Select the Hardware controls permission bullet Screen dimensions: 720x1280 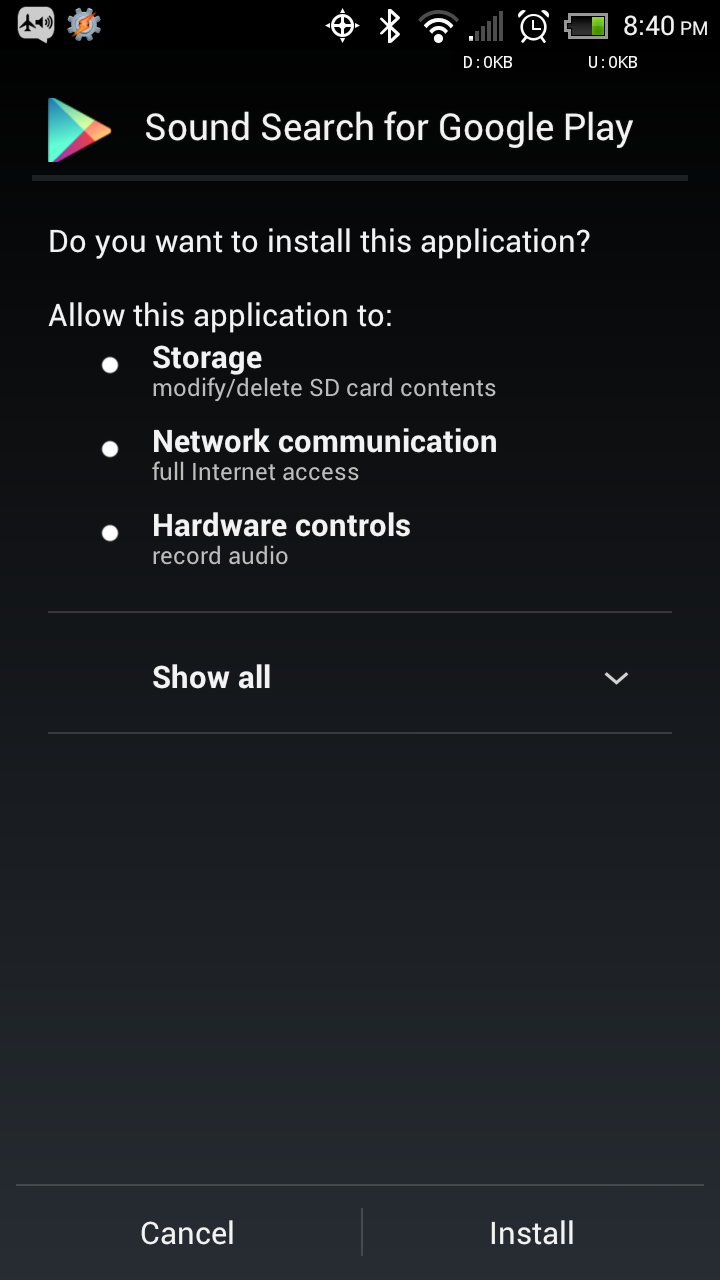pyautogui.click(x=109, y=532)
